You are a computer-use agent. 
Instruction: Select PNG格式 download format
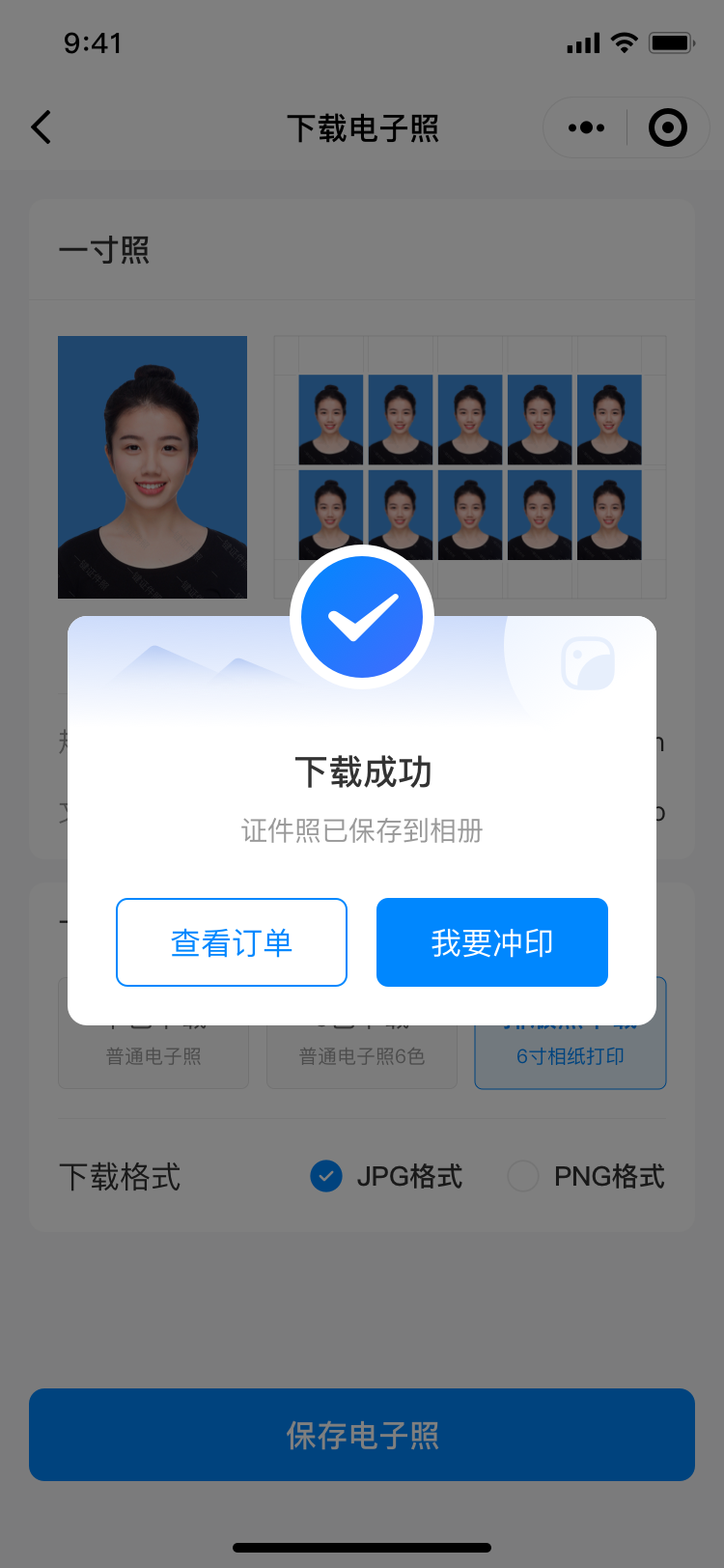[x=586, y=1176]
